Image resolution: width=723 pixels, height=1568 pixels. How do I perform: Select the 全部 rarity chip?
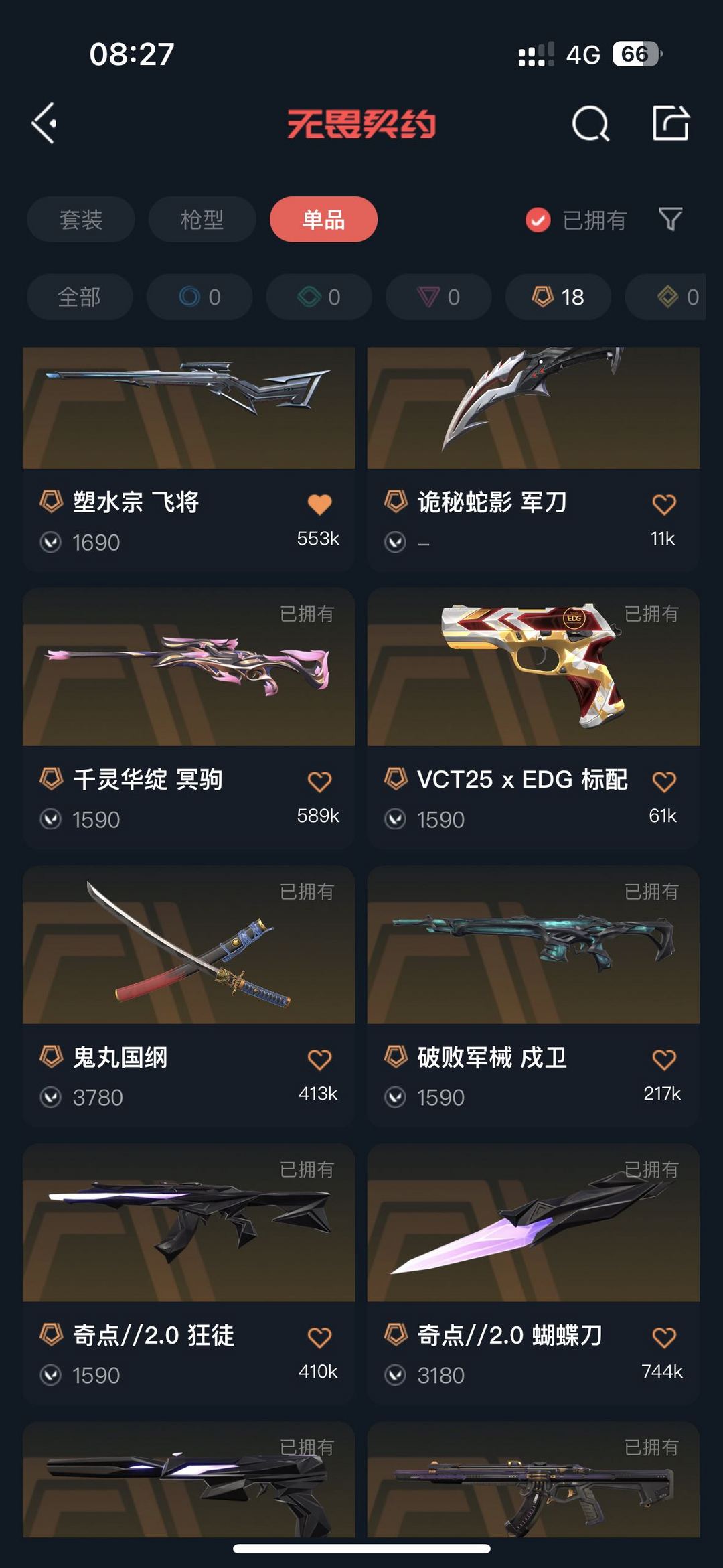(80, 297)
